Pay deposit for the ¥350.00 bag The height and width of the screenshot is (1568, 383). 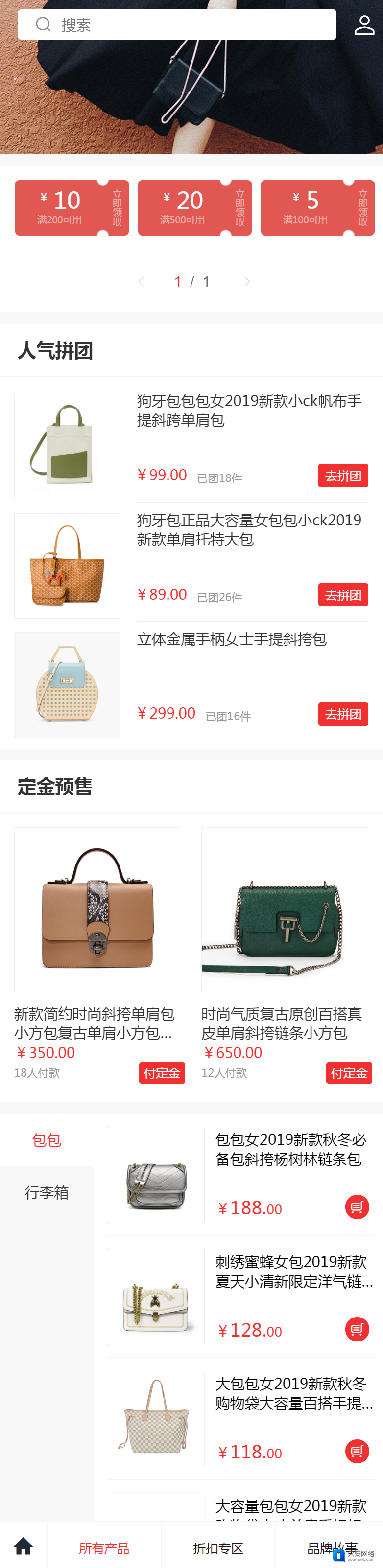click(x=162, y=1072)
